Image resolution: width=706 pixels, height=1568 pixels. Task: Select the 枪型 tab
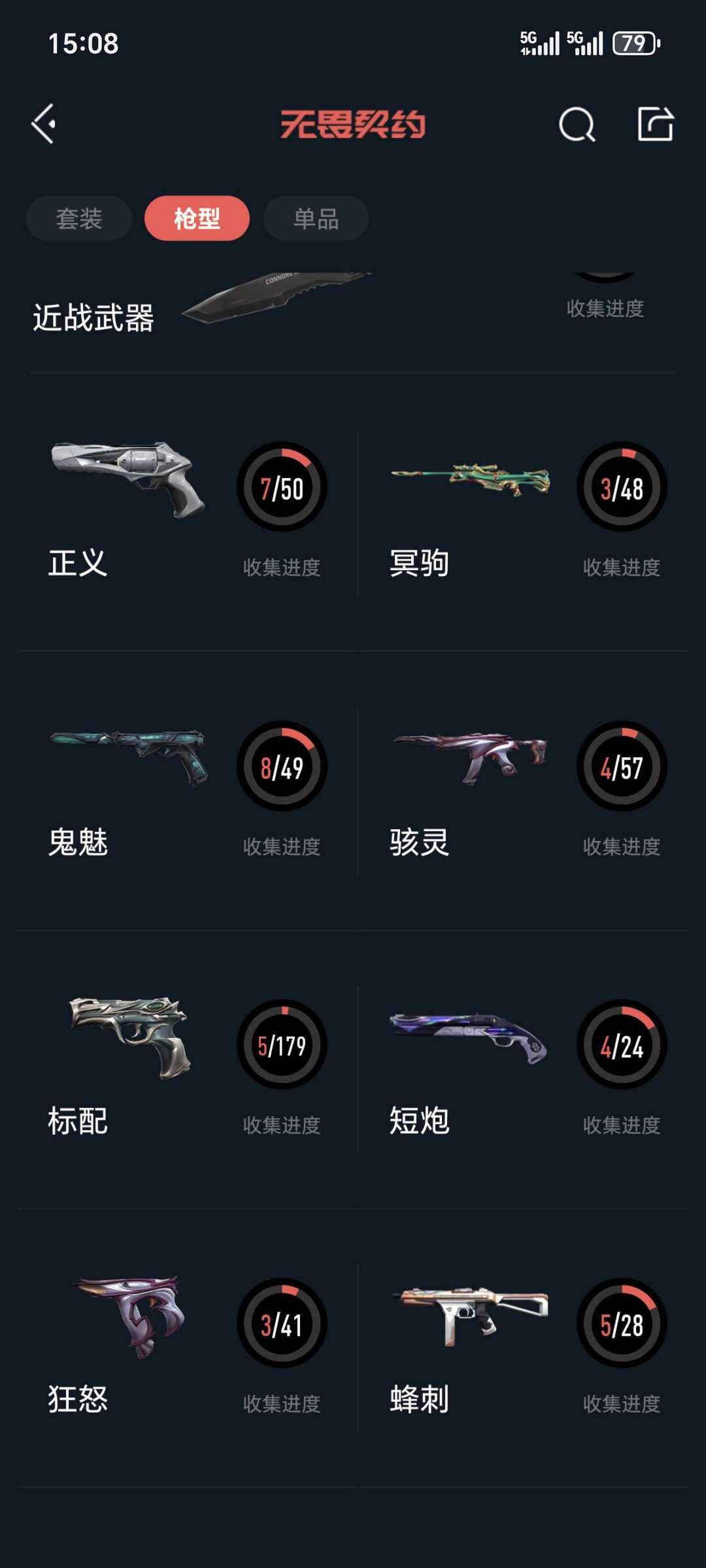click(x=197, y=218)
